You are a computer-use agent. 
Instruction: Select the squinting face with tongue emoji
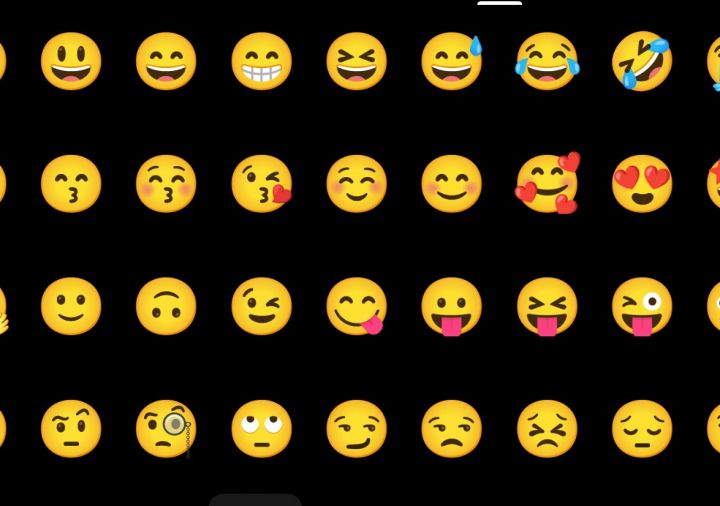click(546, 306)
